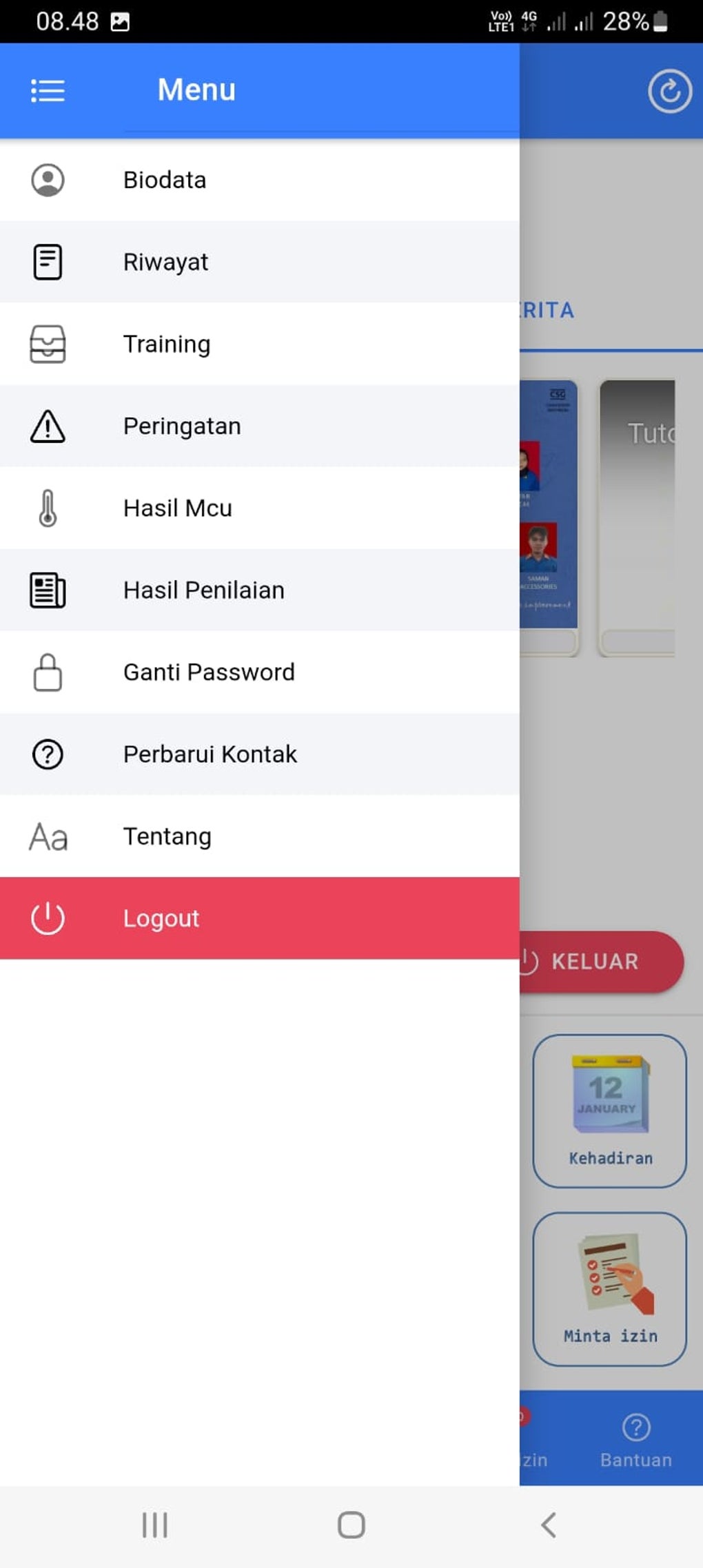
Task: Switch to the Bantuan tab
Action: click(x=635, y=1440)
